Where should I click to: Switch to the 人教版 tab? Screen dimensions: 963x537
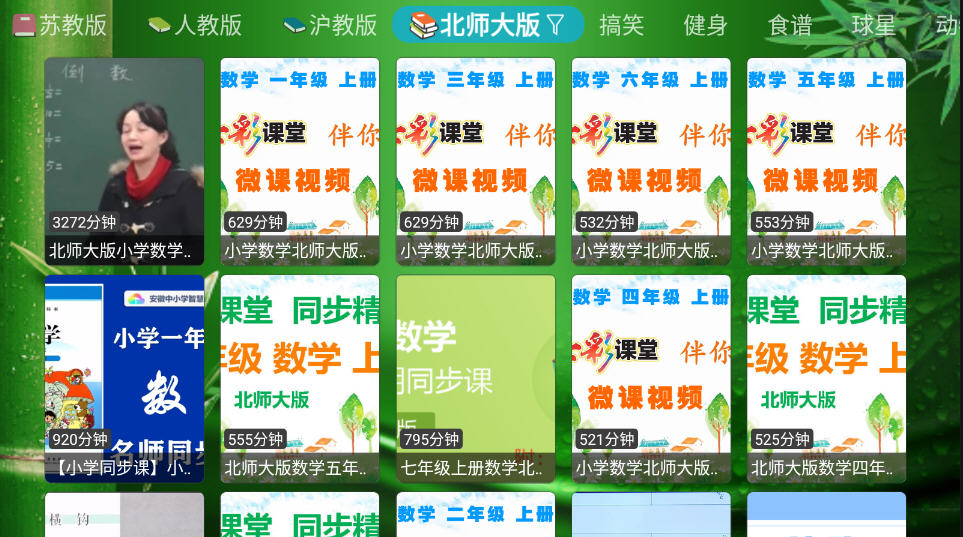195,24
